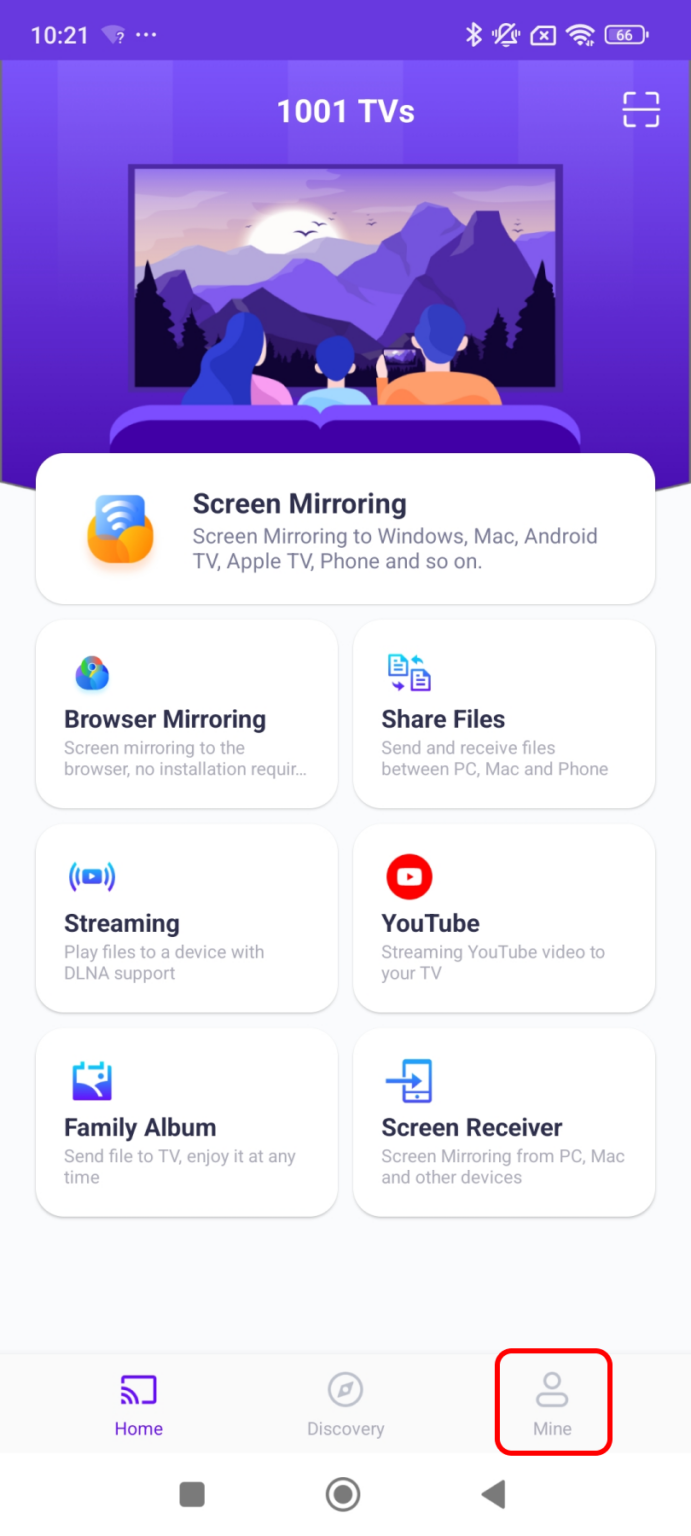691x1536 pixels.
Task: Open the Screen Mirroring card
Action: point(345,529)
